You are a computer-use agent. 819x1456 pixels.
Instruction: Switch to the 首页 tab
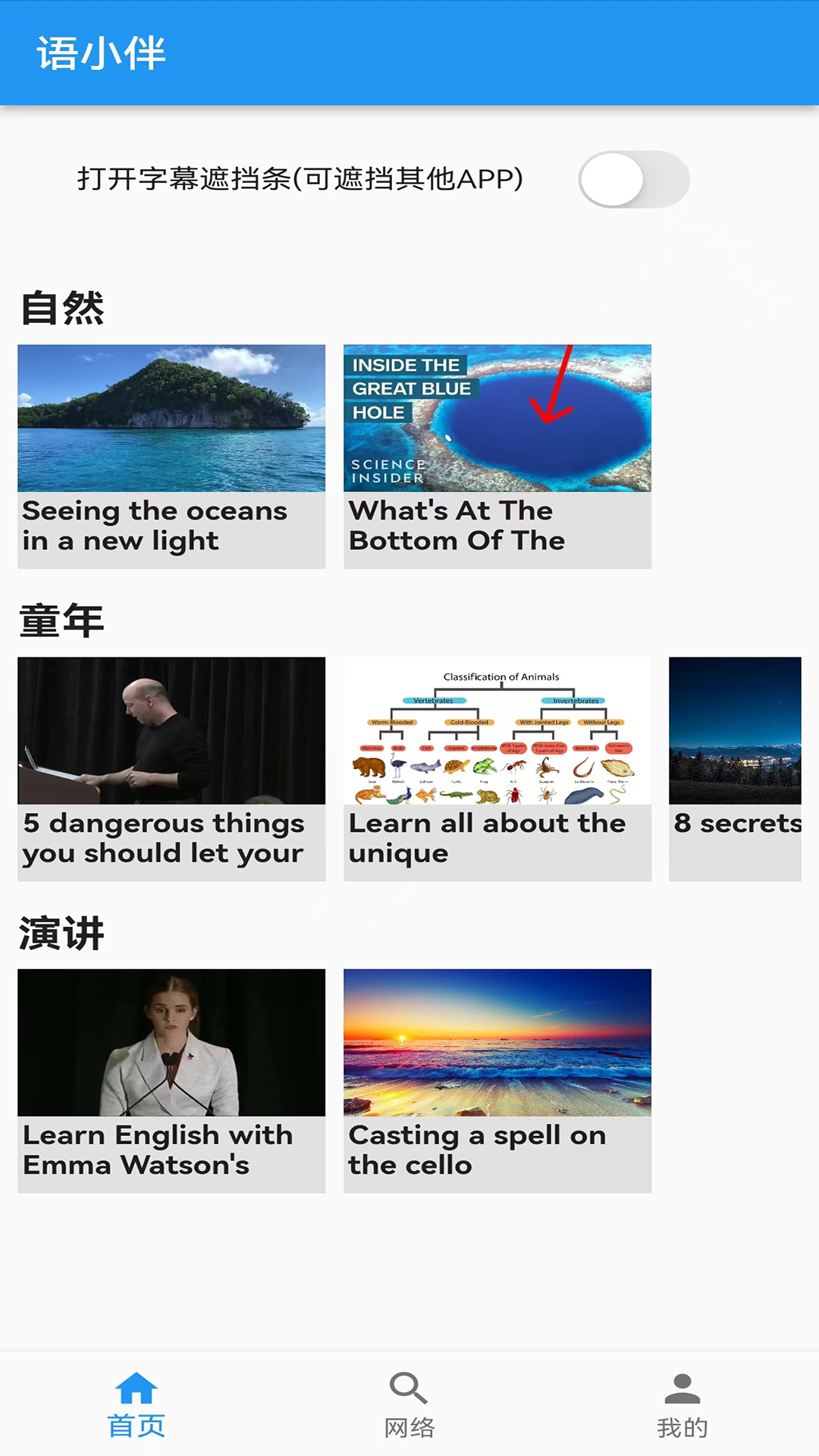tap(136, 1404)
